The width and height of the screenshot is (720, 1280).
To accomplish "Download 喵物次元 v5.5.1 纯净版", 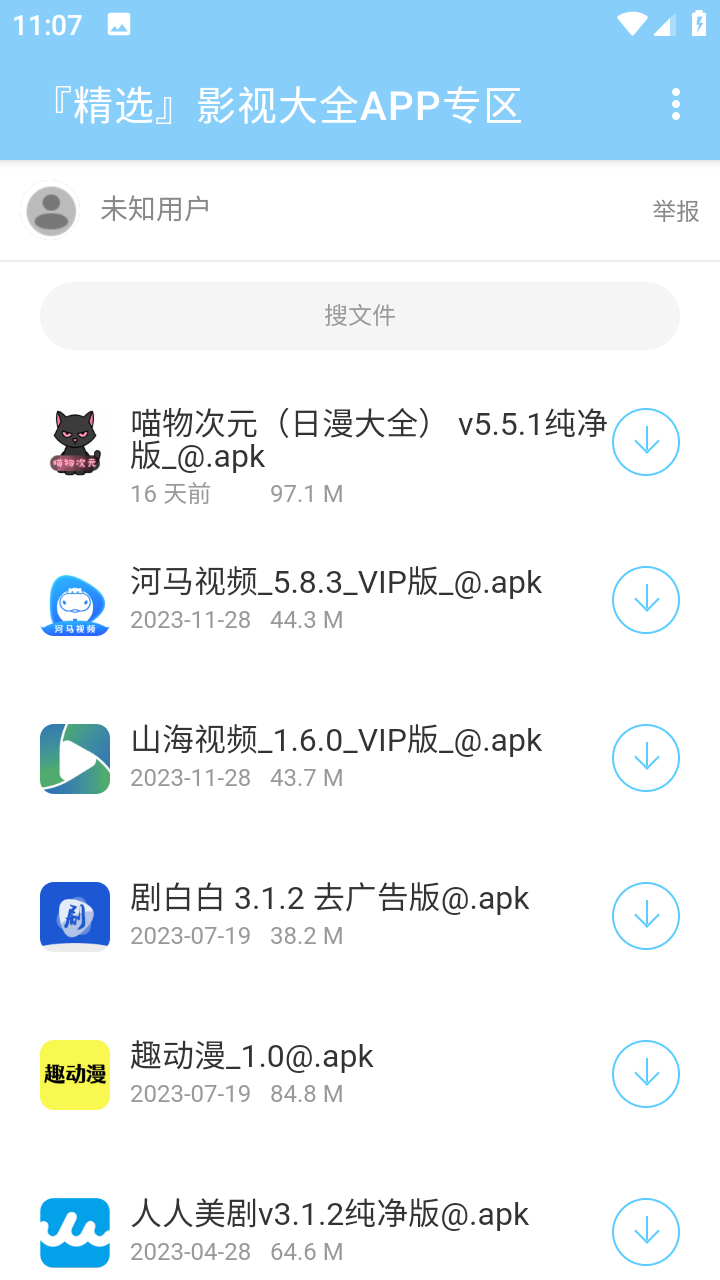I will 645,441.
